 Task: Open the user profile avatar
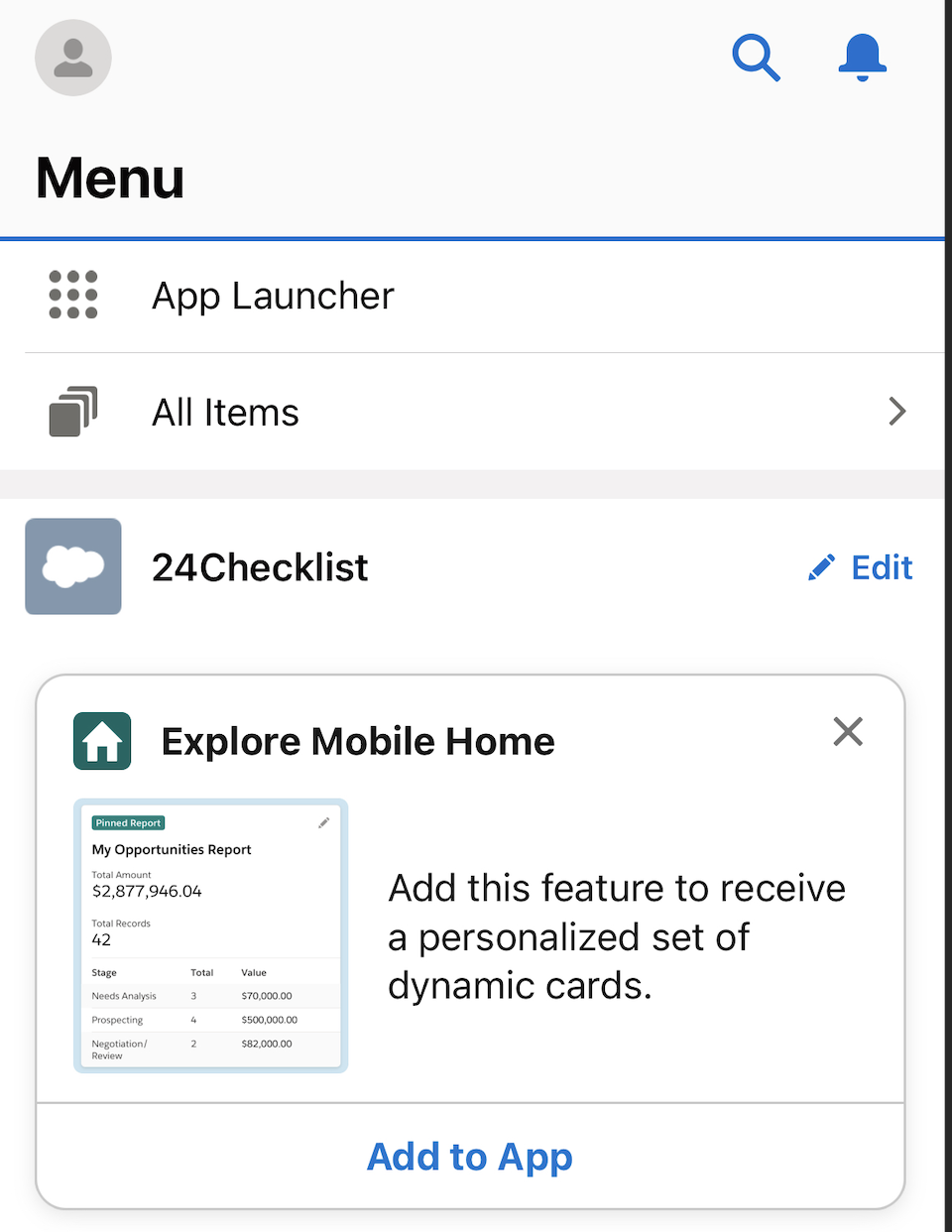tap(73, 58)
